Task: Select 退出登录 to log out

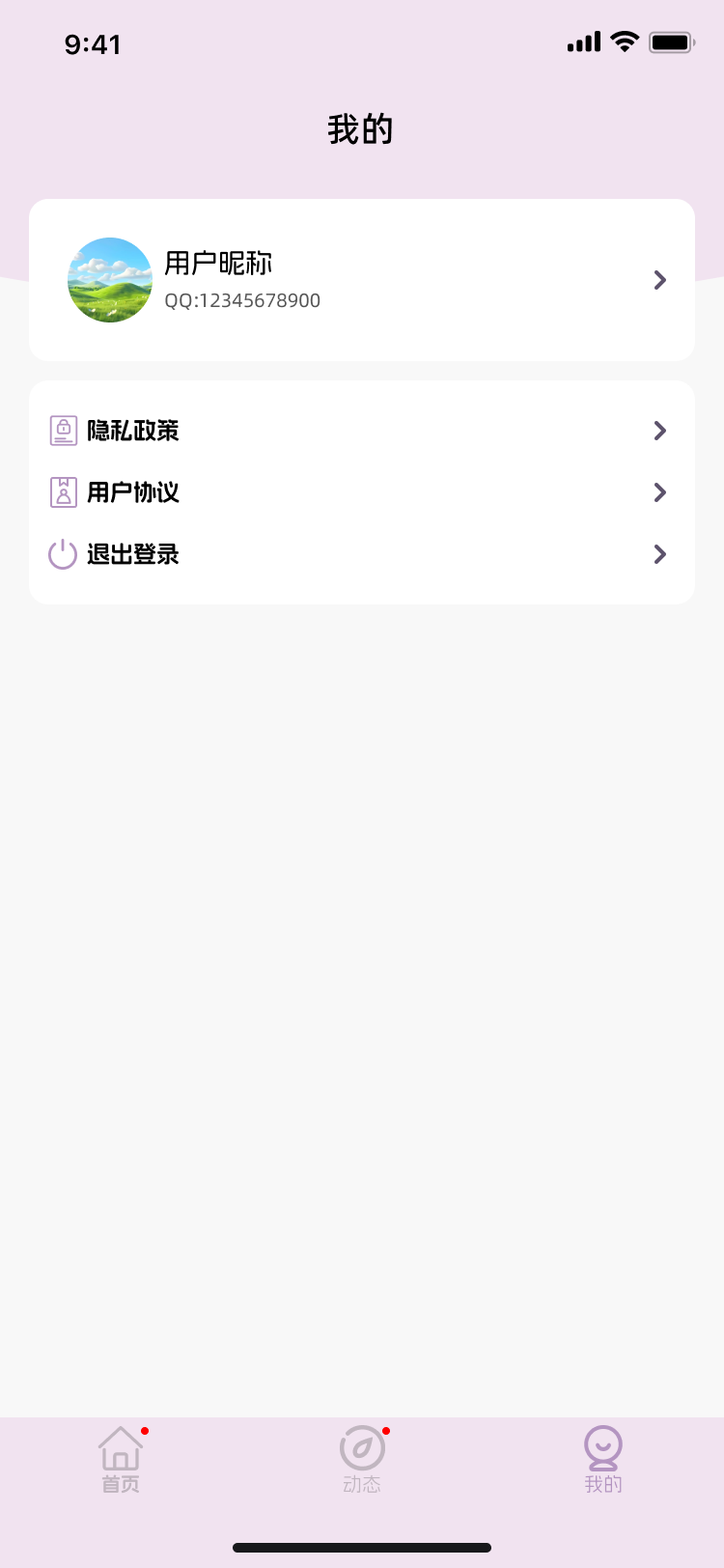Action: (361, 554)
